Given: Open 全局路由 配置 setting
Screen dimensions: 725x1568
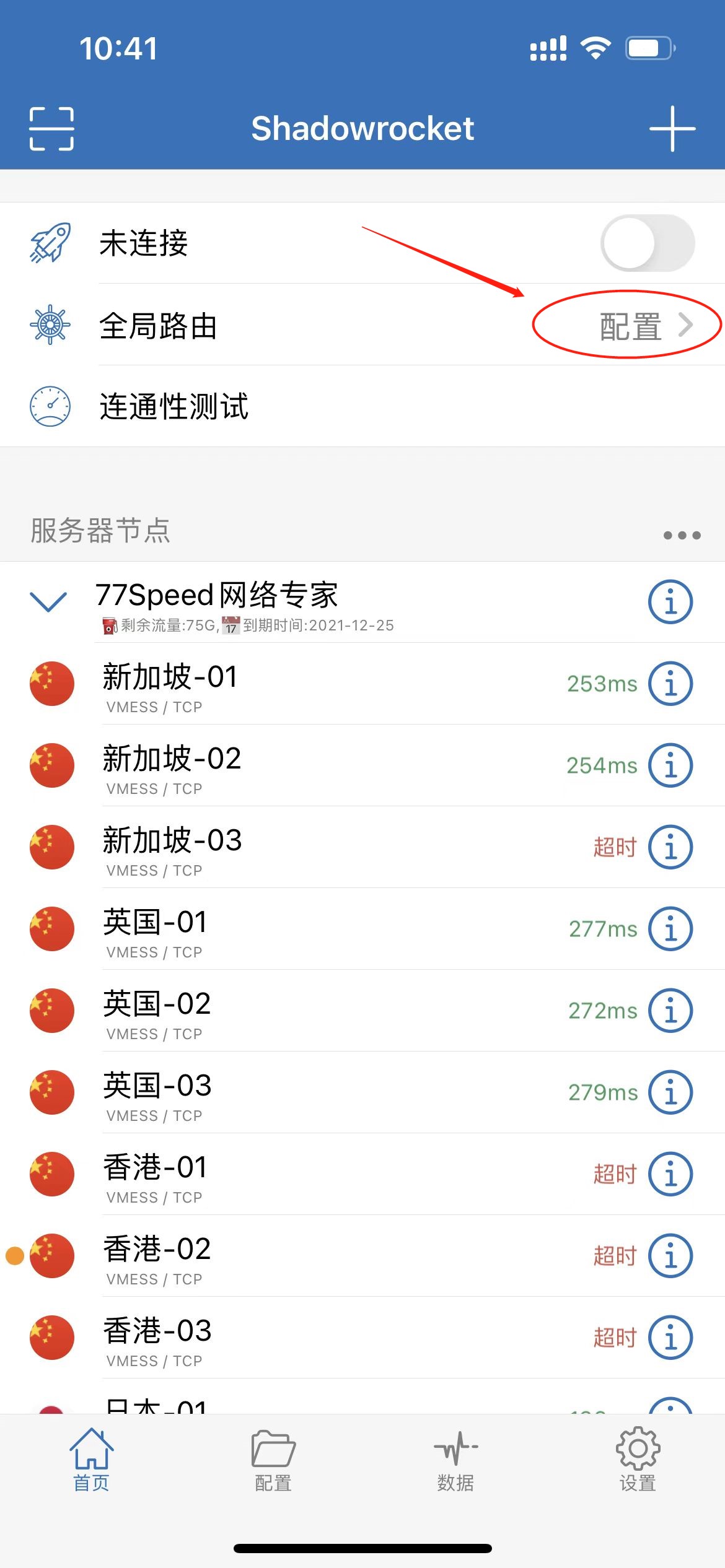Looking at the screenshot, I should (x=644, y=325).
